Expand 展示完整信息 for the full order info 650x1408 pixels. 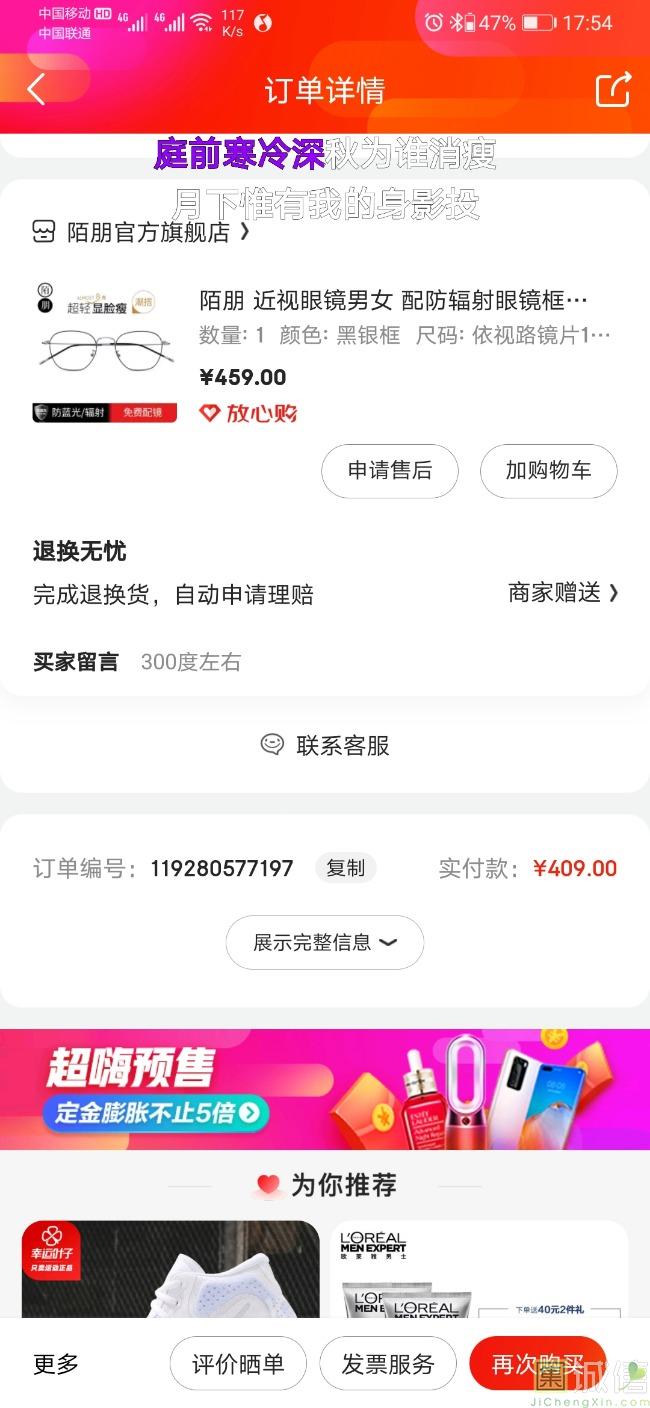click(x=325, y=942)
